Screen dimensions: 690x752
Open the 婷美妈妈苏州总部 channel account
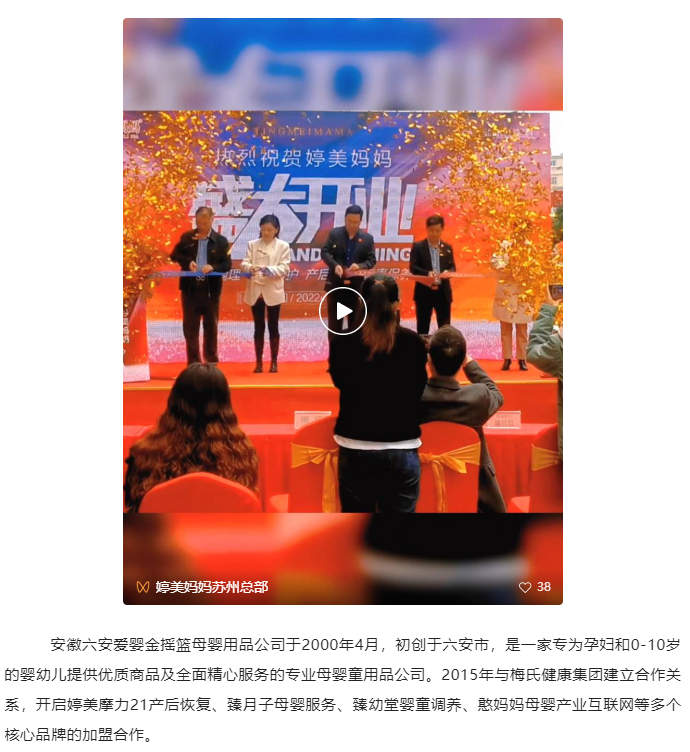click(211, 587)
